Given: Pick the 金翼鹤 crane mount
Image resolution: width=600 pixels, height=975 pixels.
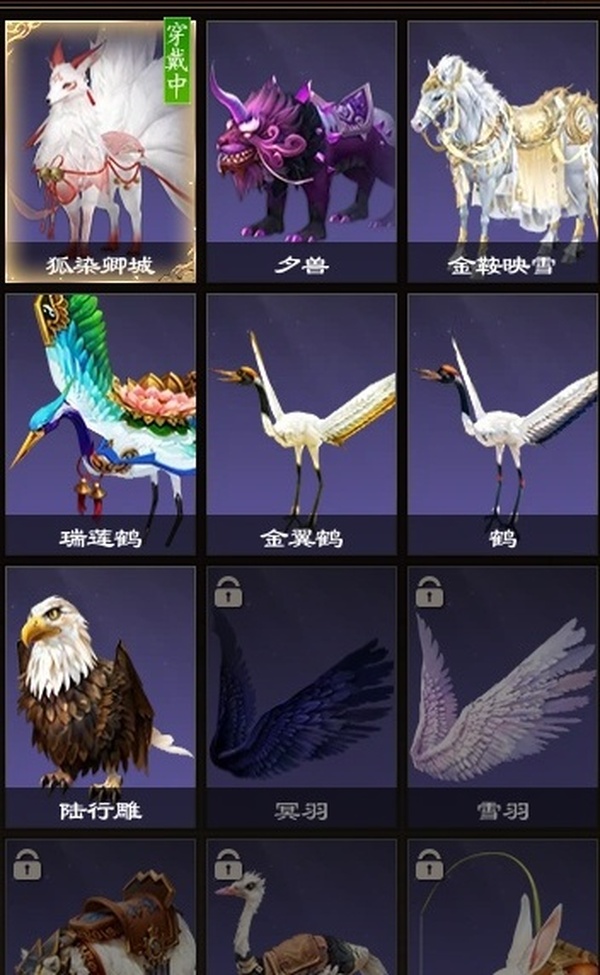Looking at the screenshot, I should pyautogui.click(x=302, y=424).
